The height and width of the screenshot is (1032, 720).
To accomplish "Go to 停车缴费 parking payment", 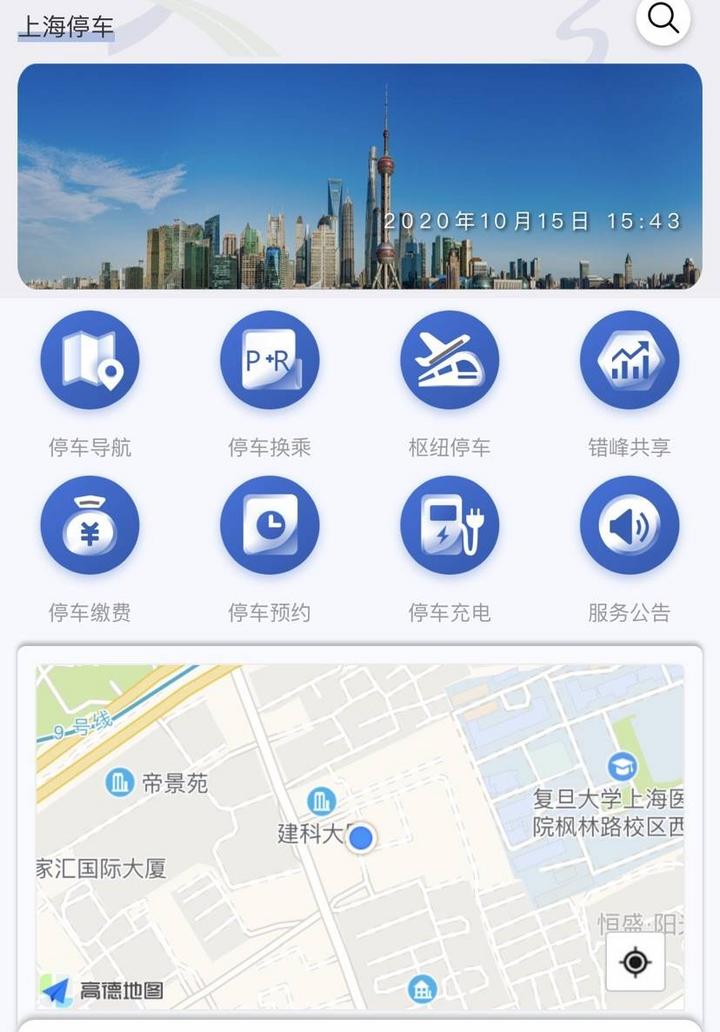I will click(x=90, y=525).
